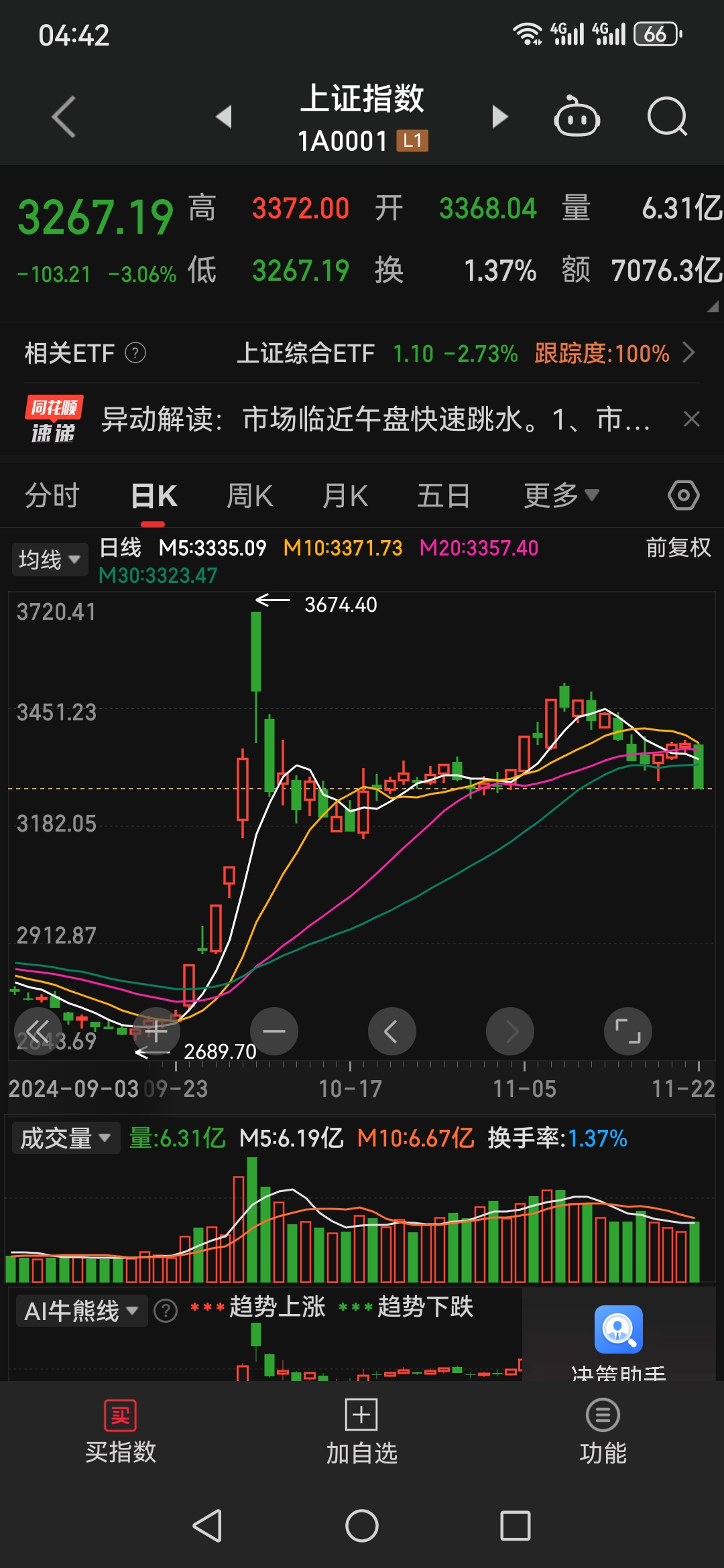Open 功能 in the bottom navigation

click(x=602, y=1434)
